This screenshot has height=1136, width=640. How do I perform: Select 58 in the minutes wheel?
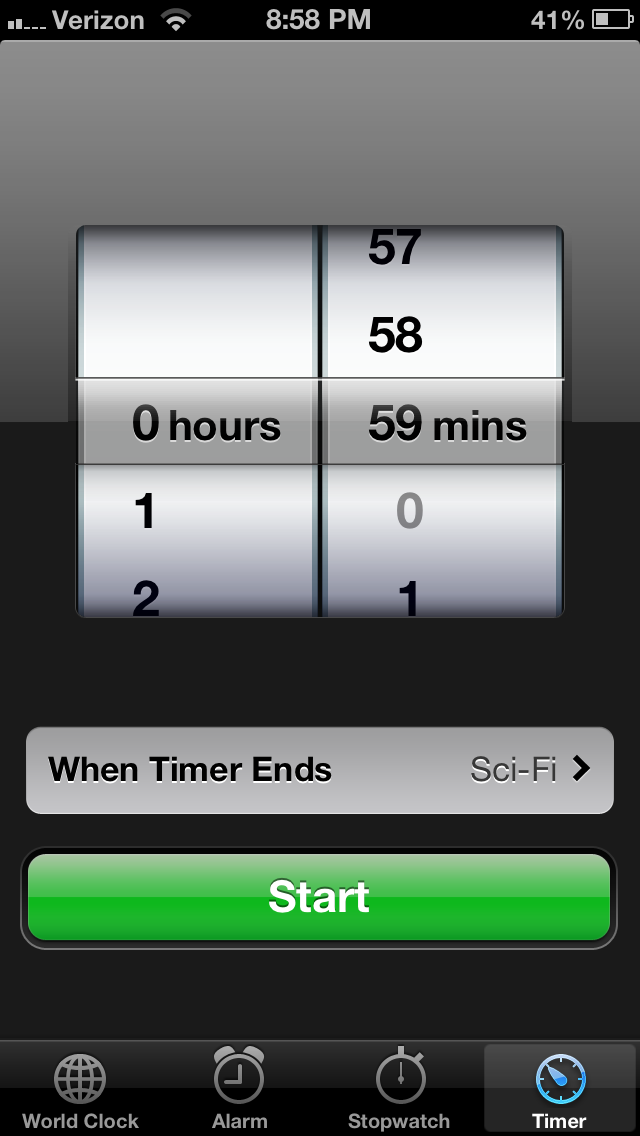coord(395,336)
